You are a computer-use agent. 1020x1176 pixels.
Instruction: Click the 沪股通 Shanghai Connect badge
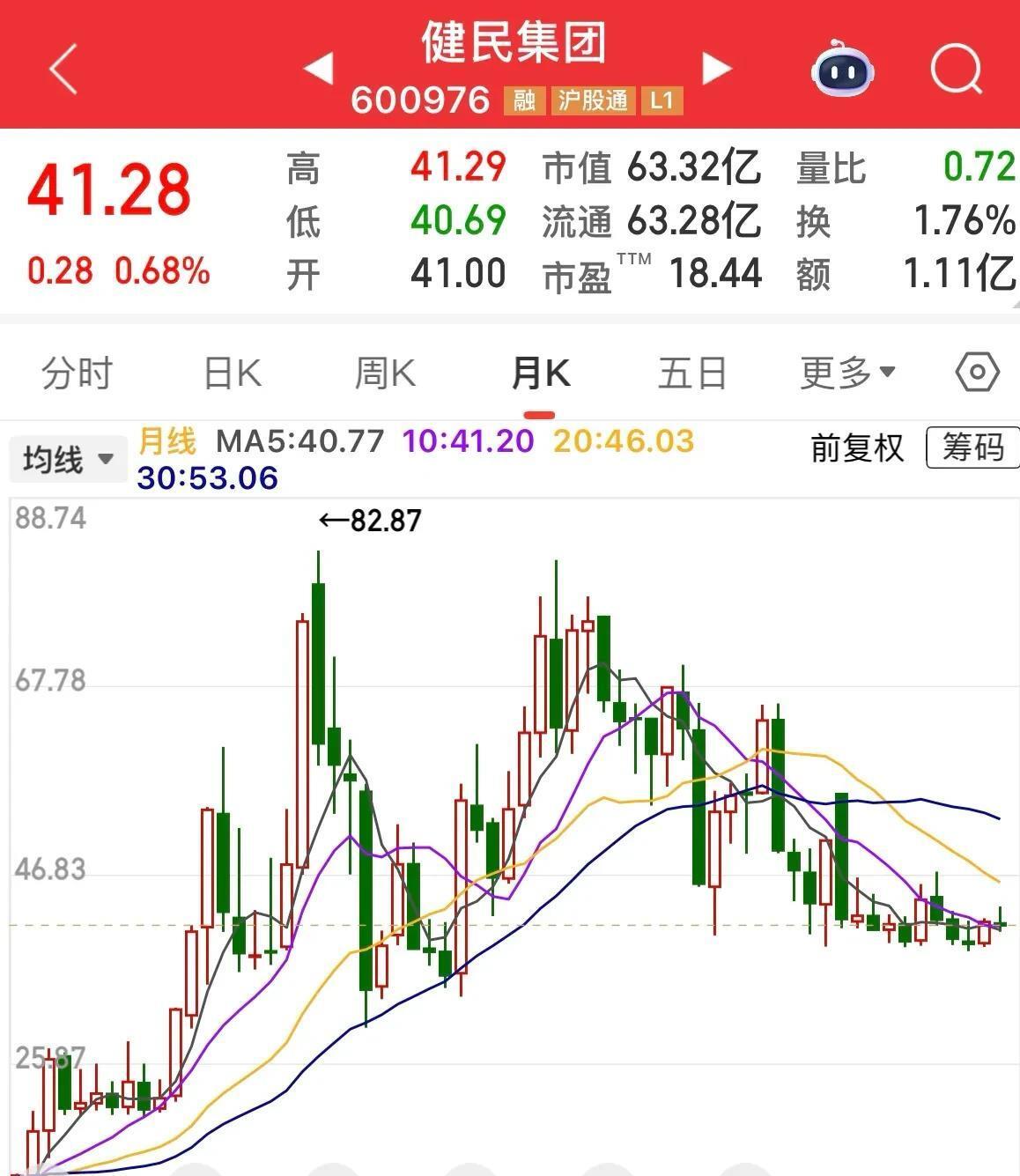[x=592, y=100]
